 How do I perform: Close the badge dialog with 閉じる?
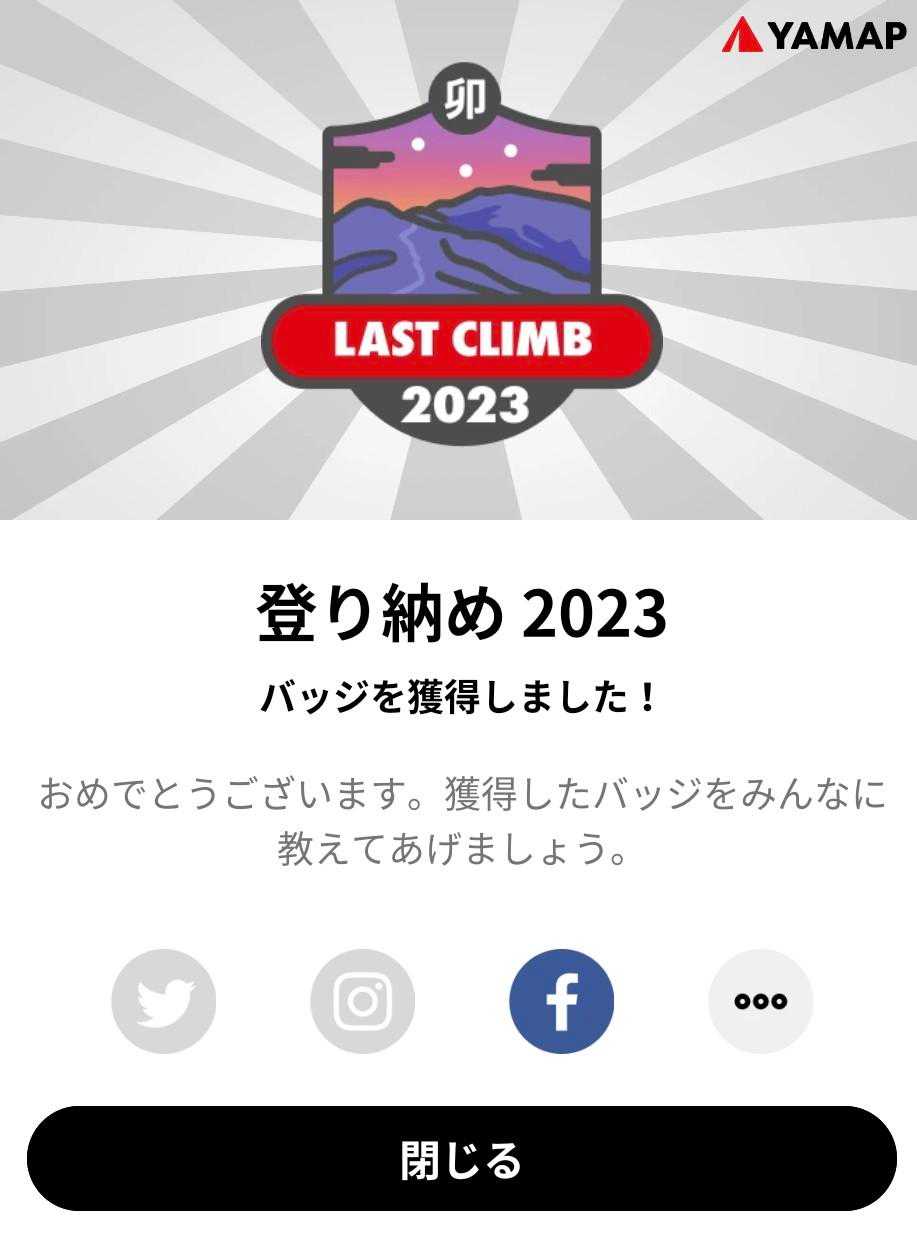(461, 1159)
